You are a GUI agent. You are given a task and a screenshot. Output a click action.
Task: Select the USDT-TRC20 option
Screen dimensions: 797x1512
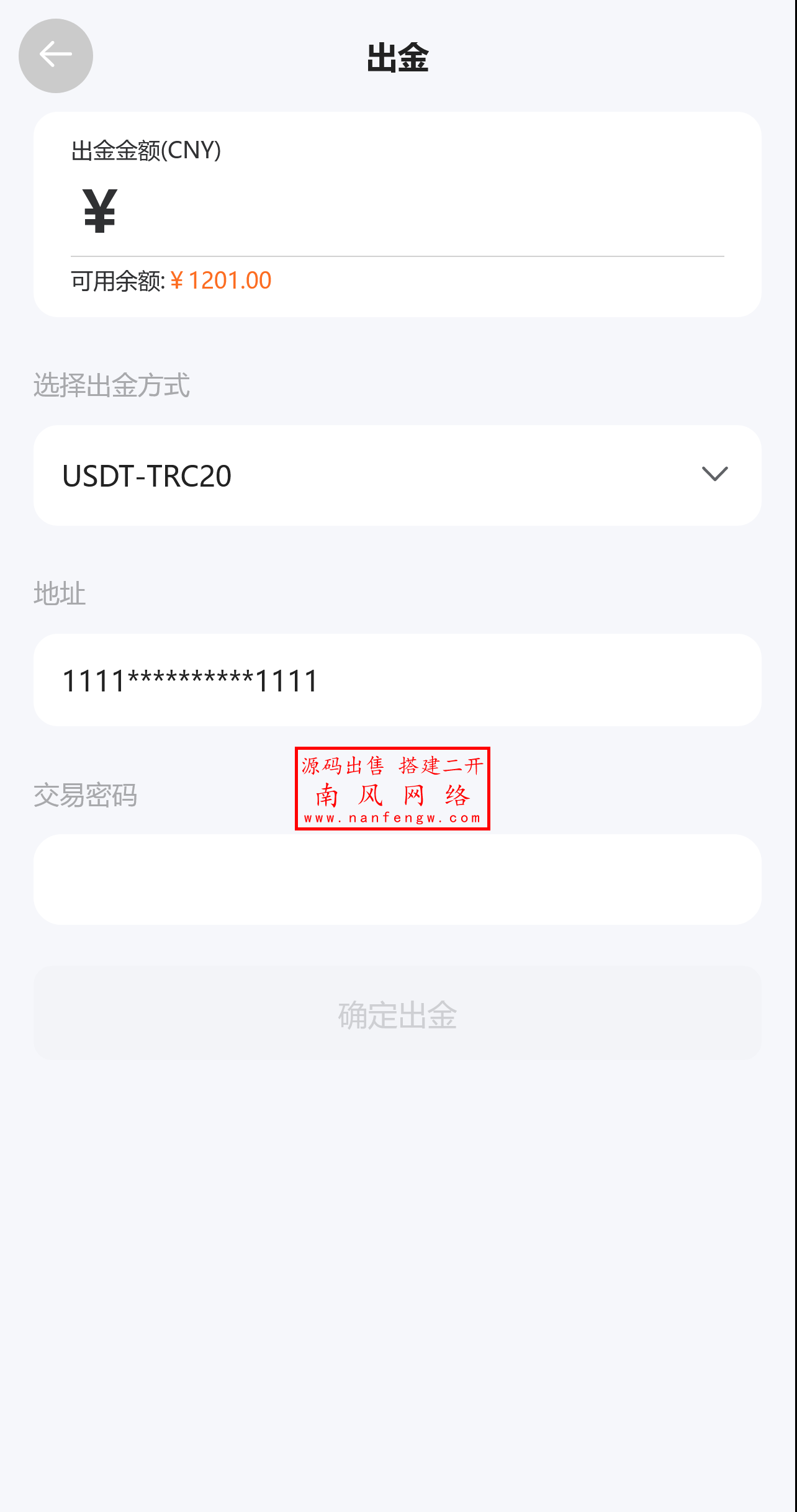pos(147,474)
